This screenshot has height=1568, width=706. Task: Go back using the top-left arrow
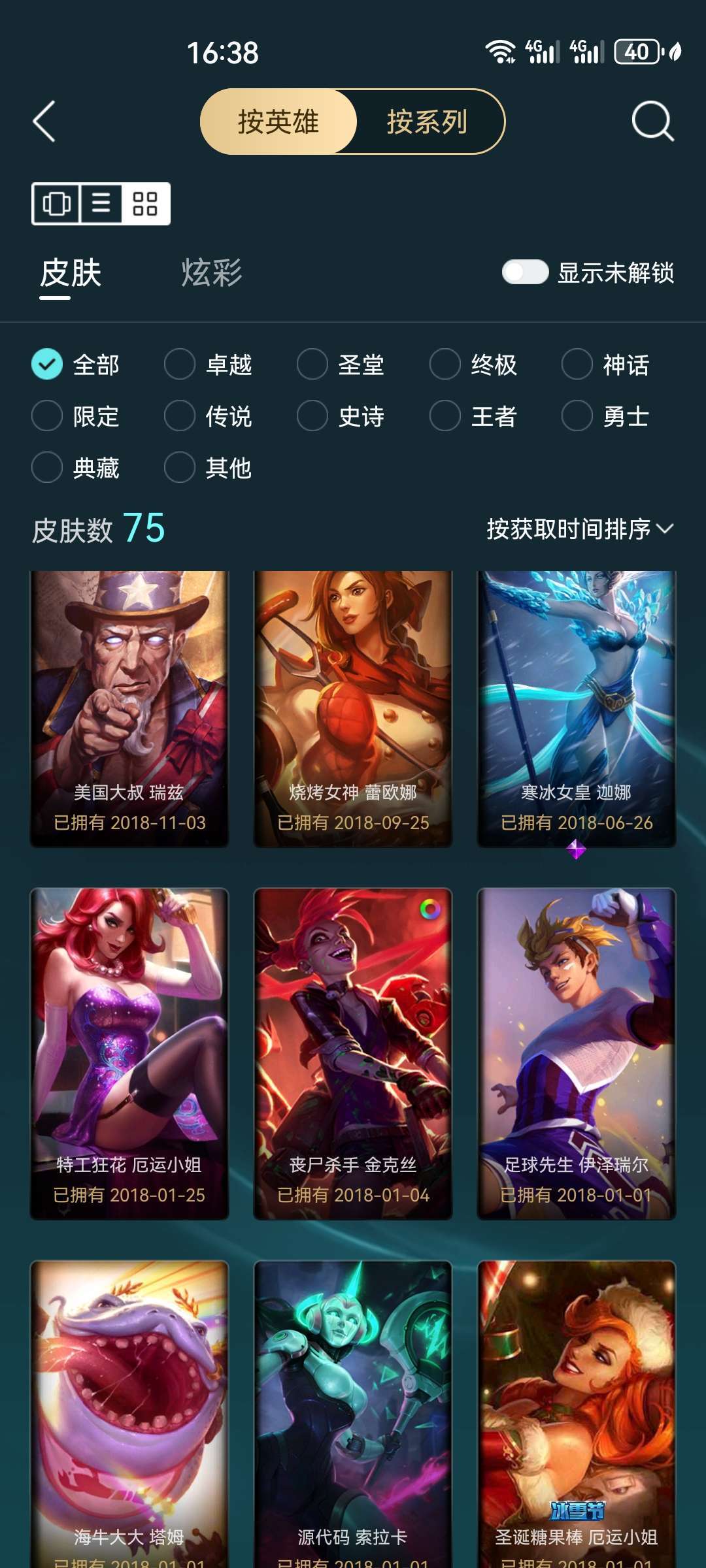pos(44,122)
